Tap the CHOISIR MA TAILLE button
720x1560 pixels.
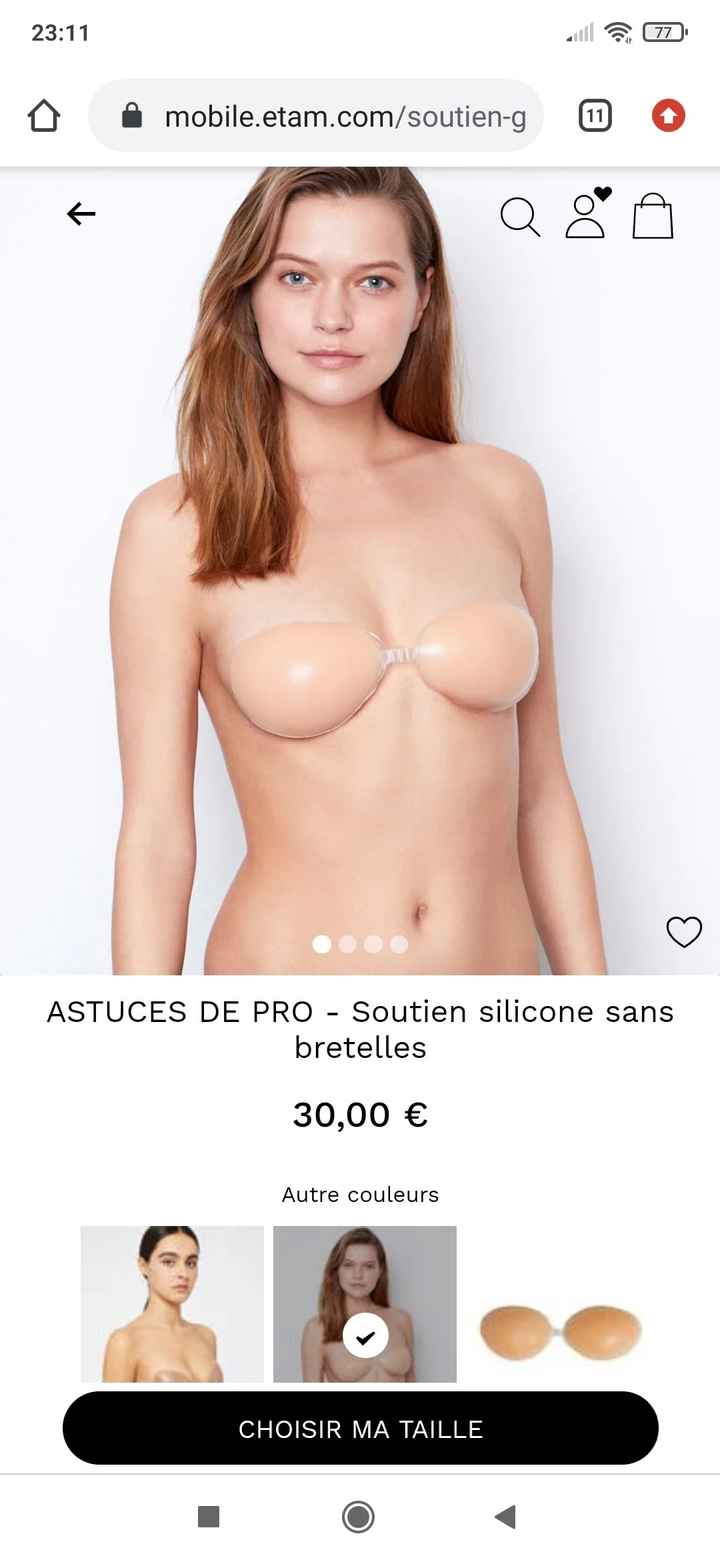[360, 1428]
